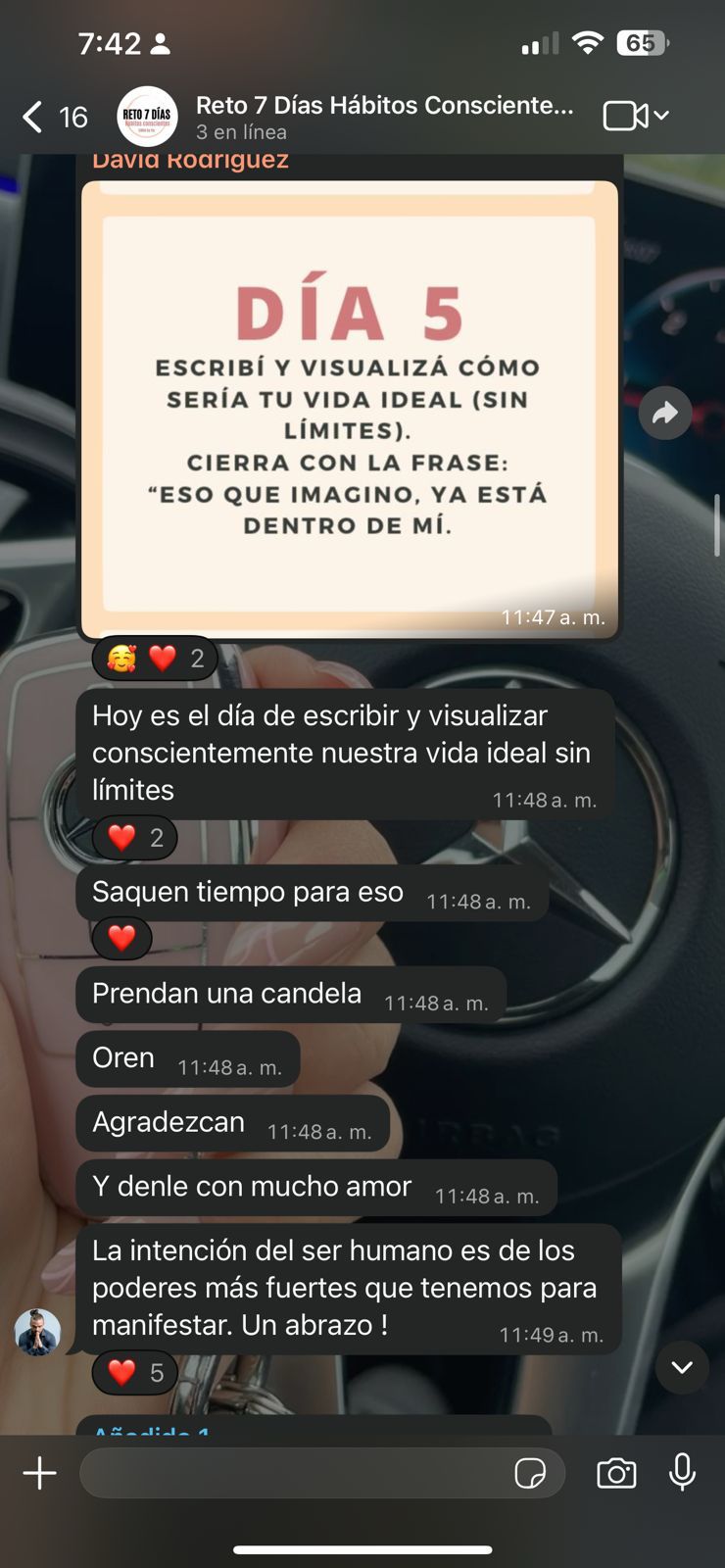The width and height of the screenshot is (725, 1568).
Task: Tap the 🥰❤️ 2 reaction pill on the image
Action: (x=154, y=658)
